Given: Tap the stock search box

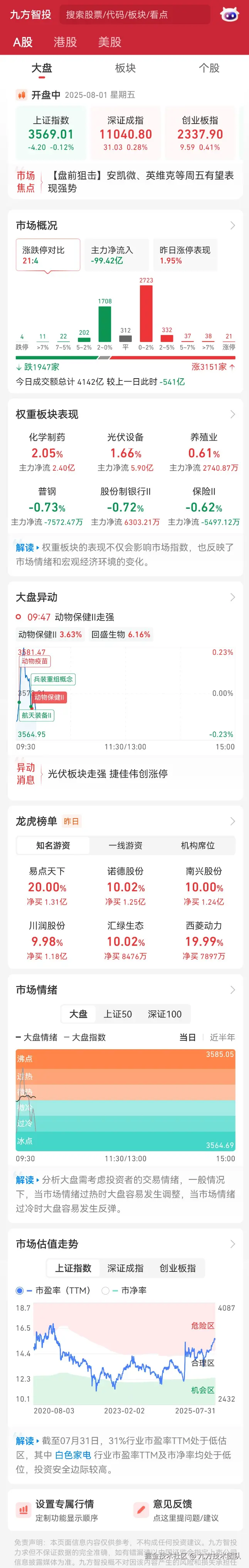Looking at the screenshot, I should [134, 15].
